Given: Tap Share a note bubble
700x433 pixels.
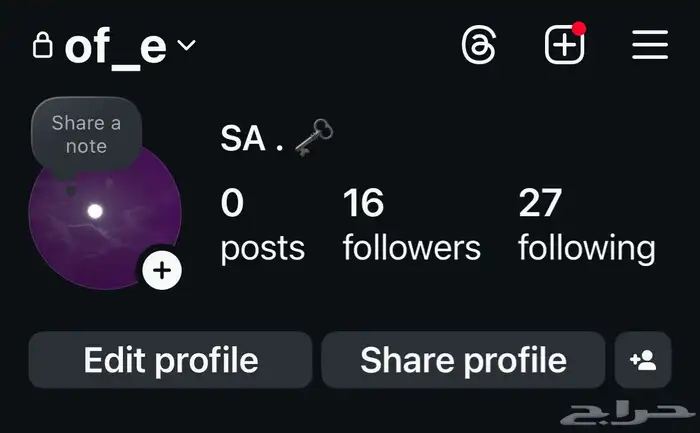Looking at the screenshot, I should tap(86, 135).
